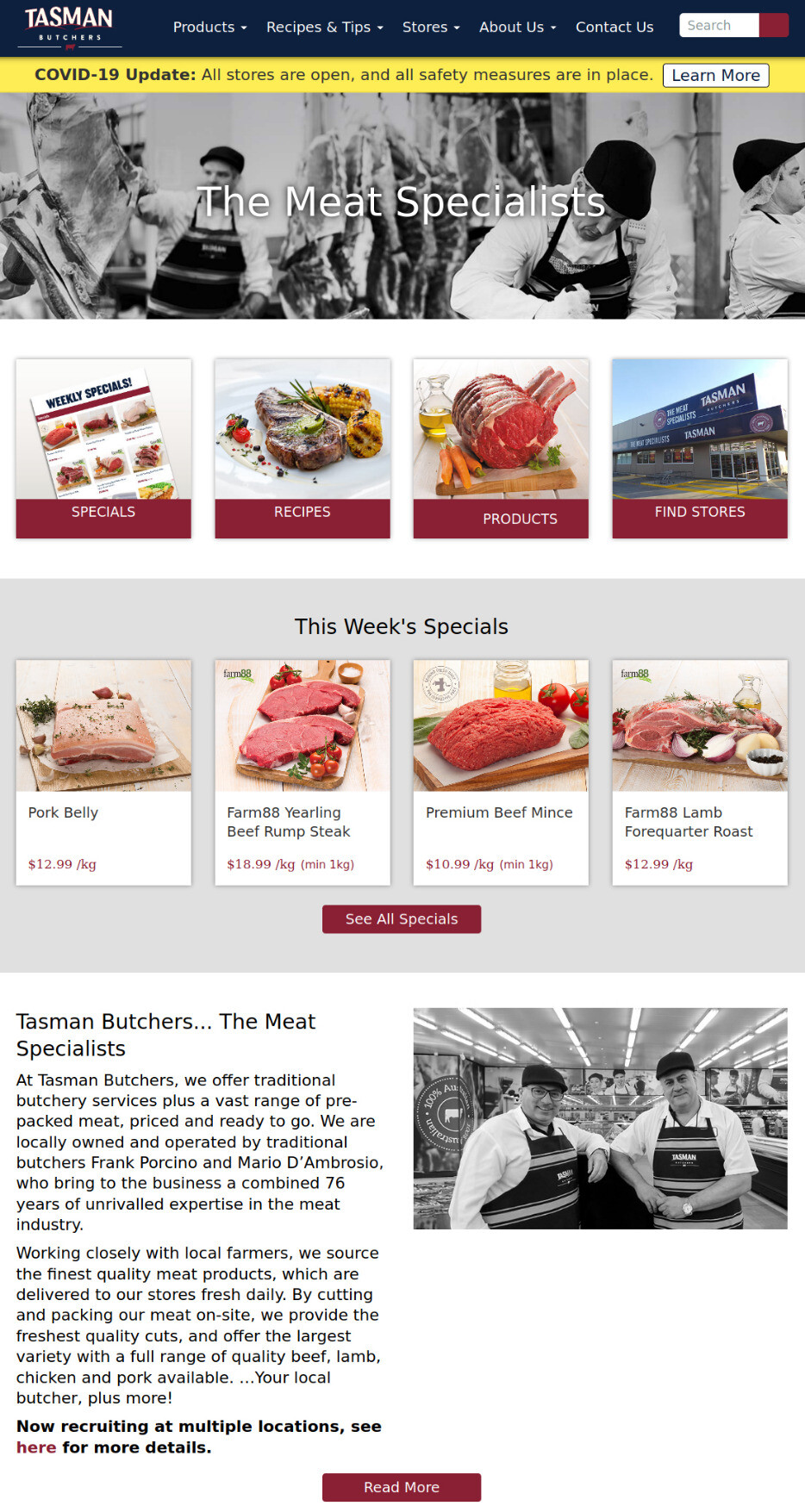
Task: Expand the About Us menu
Action: point(517,27)
